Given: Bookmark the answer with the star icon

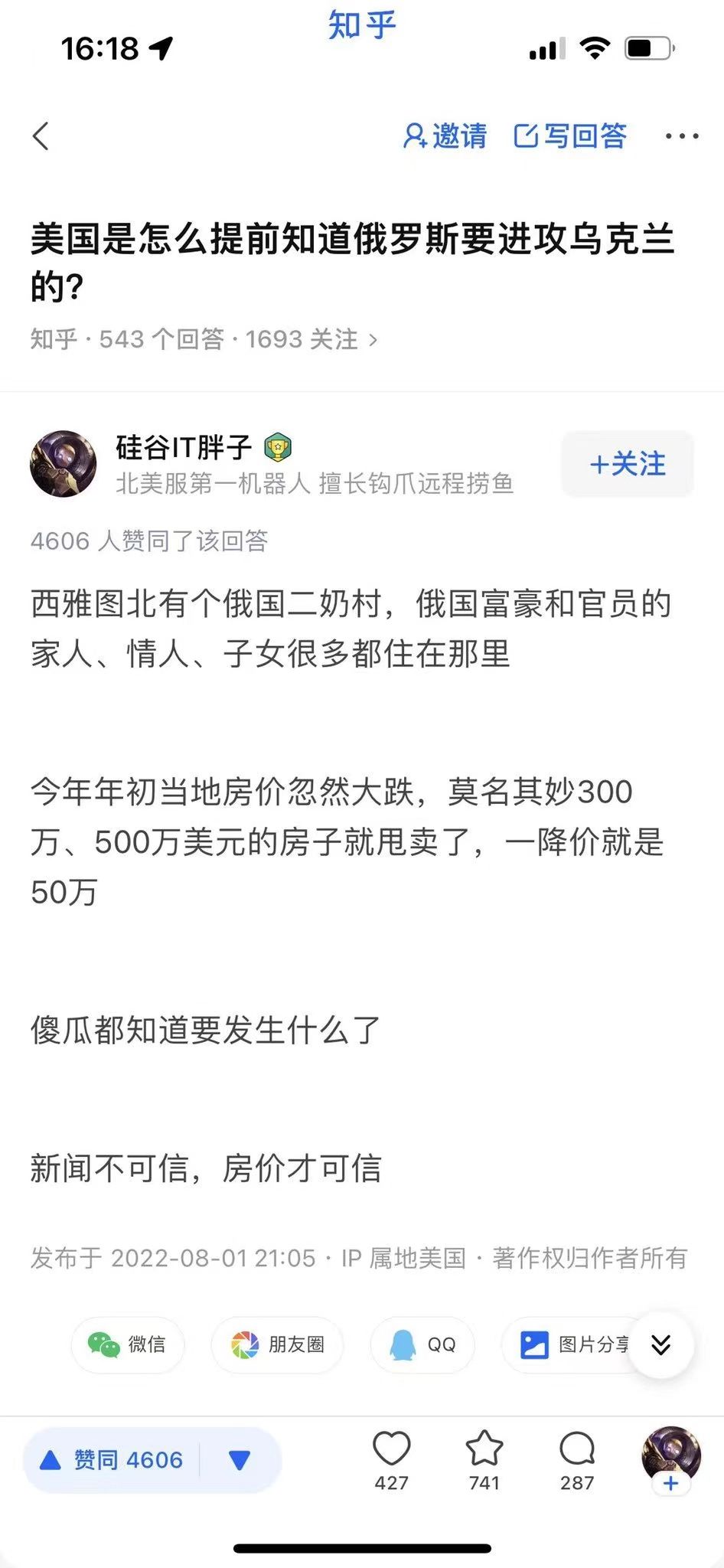Looking at the screenshot, I should pos(484,1460).
